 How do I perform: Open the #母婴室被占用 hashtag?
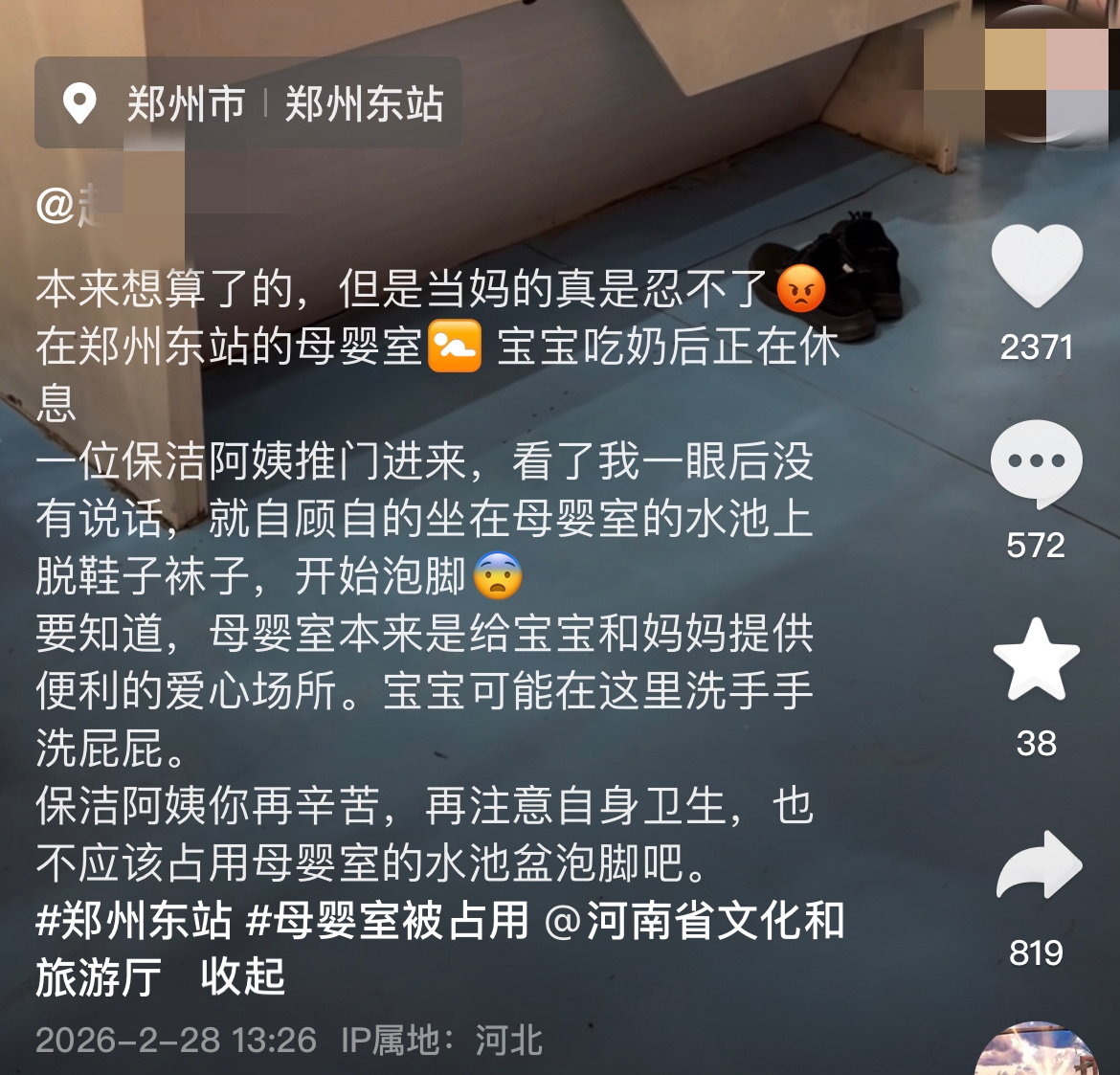coord(388,921)
